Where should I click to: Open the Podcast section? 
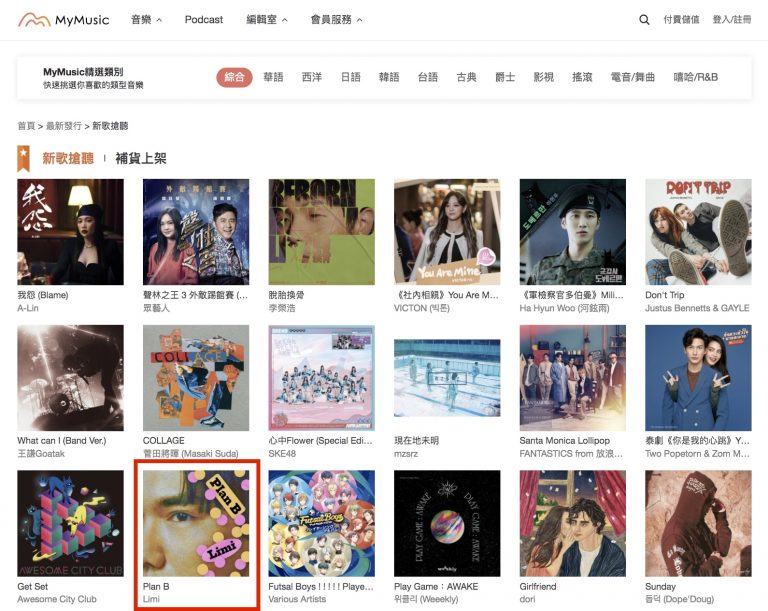coord(204,20)
